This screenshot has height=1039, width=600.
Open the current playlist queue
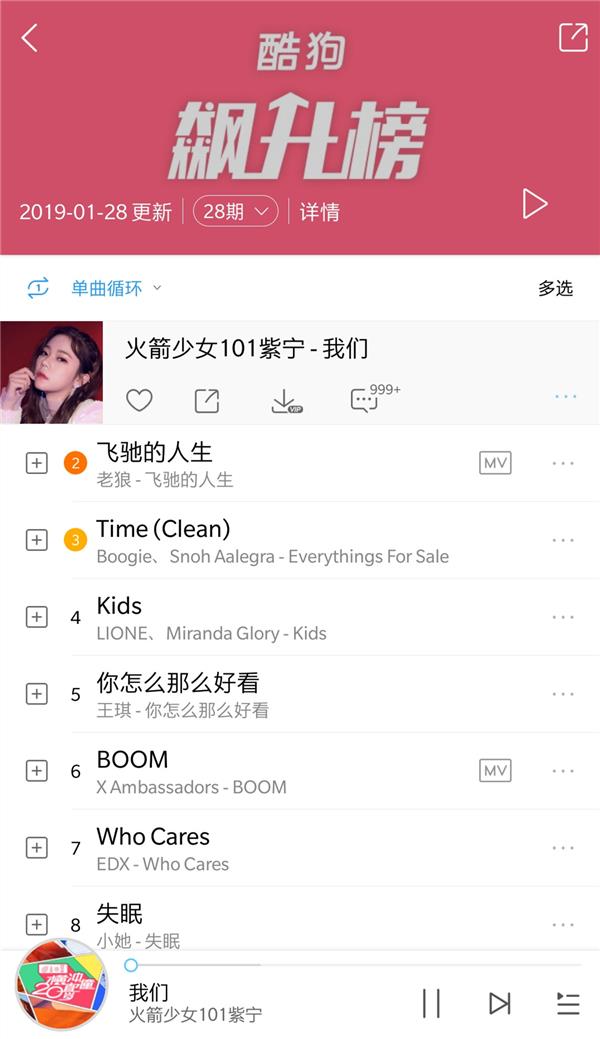click(x=568, y=1003)
